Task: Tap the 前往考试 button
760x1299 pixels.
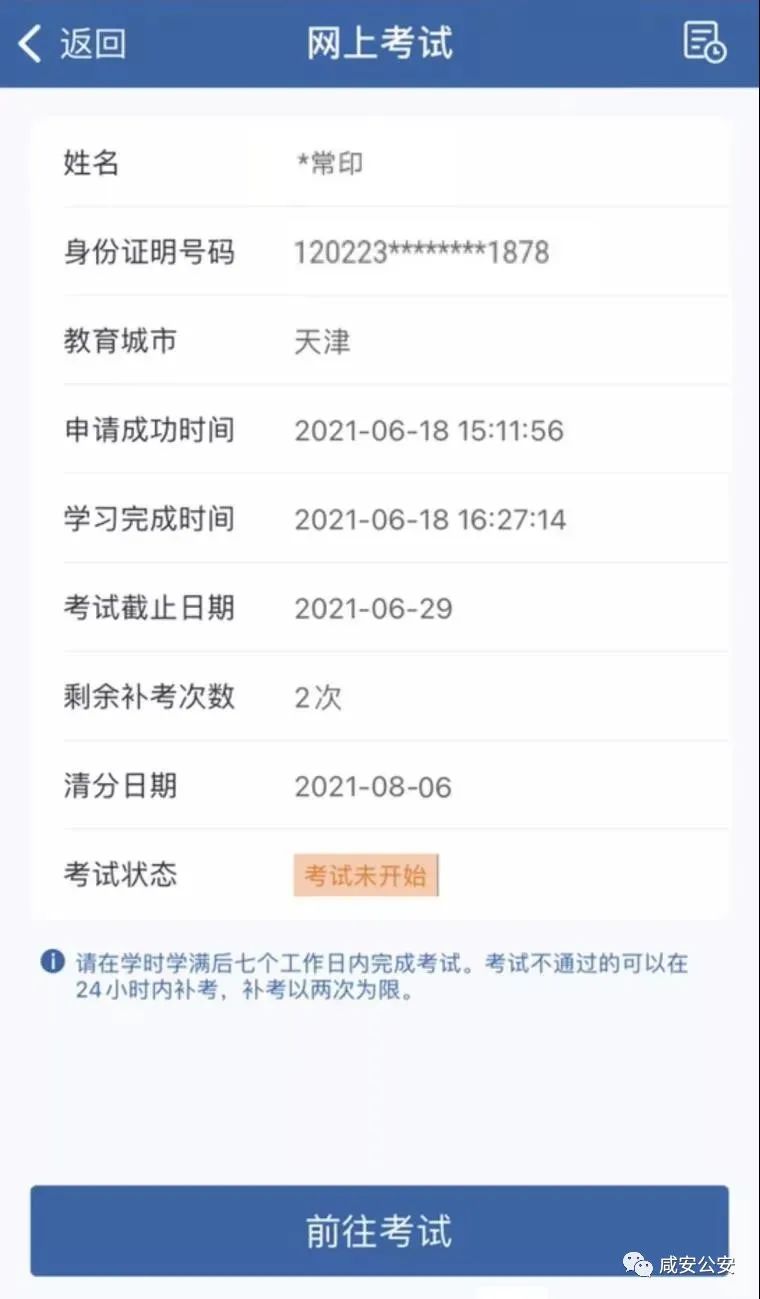Action: [x=379, y=1231]
